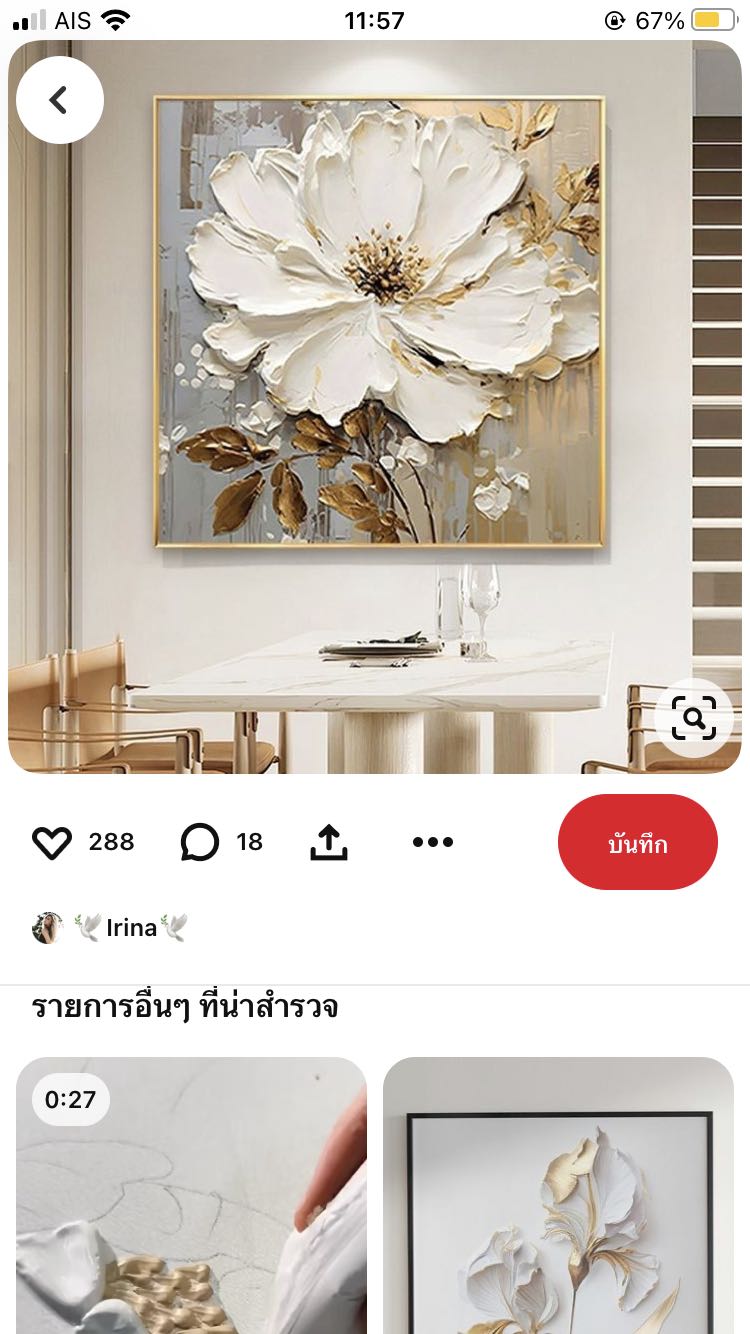750x1334 pixels.
Task: Open the 0:27 video pin
Action: tap(191, 1195)
